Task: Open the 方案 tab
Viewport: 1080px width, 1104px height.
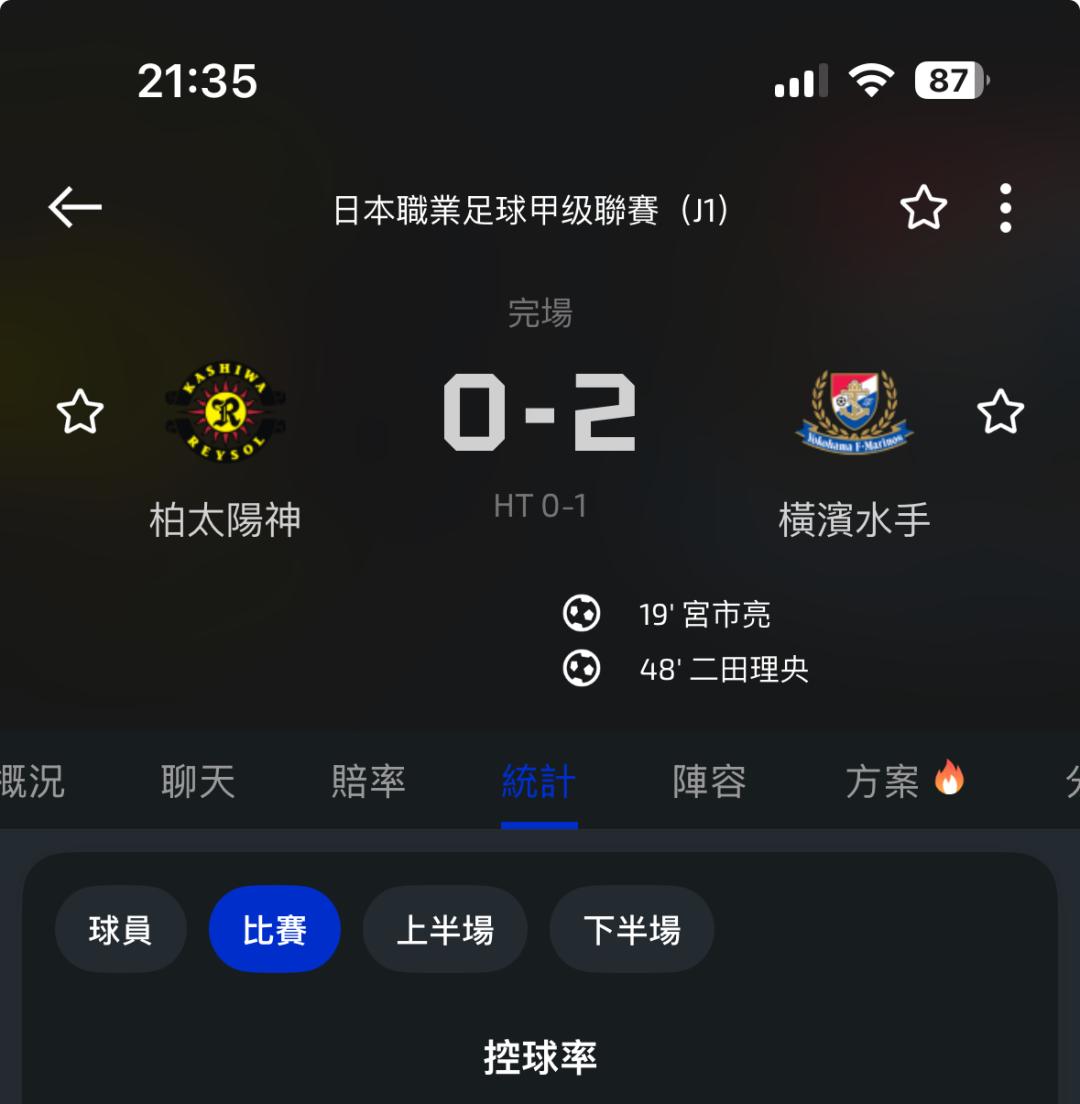Action: pyautogui.click(x=905, y=781)
